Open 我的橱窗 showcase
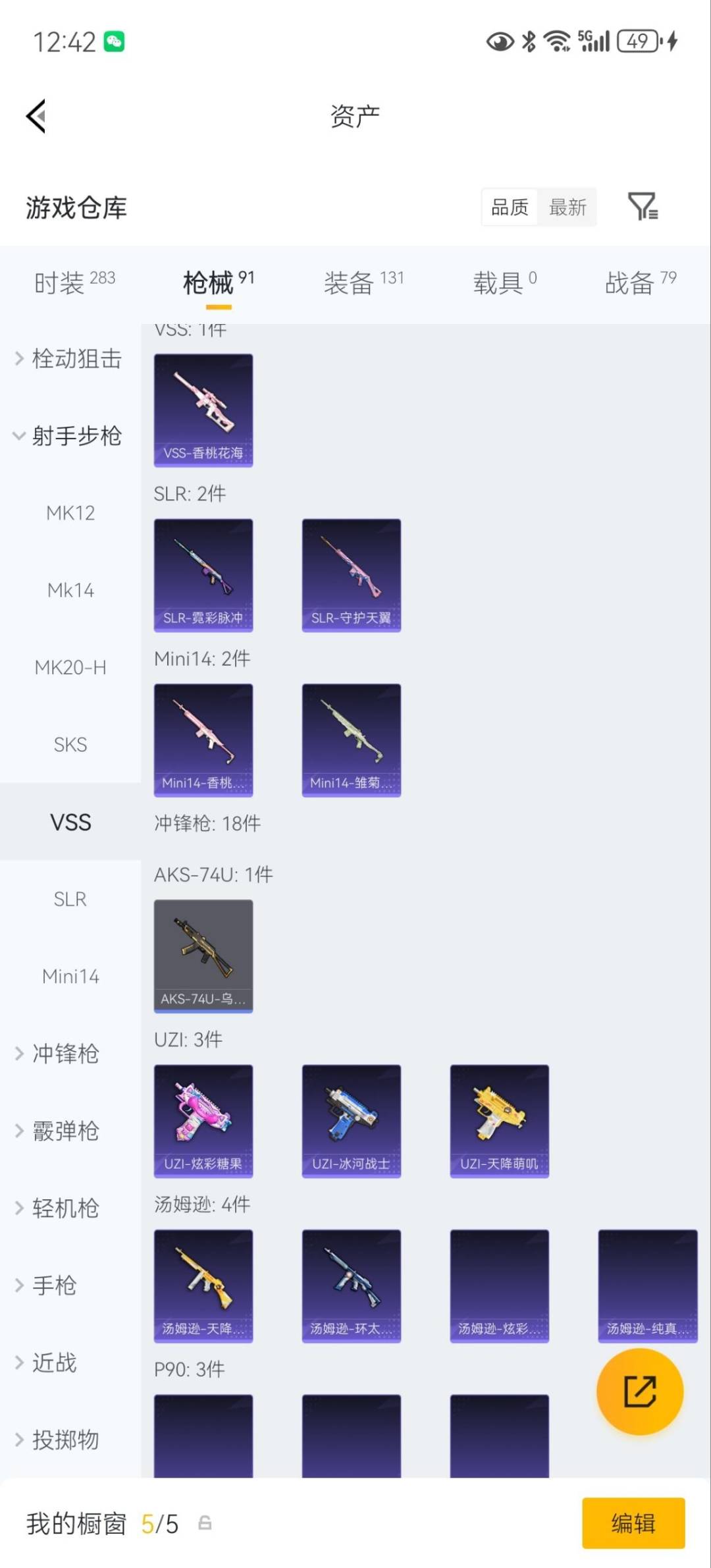Viewport: 711px width, 1568px height. [x=76, y=1522]
